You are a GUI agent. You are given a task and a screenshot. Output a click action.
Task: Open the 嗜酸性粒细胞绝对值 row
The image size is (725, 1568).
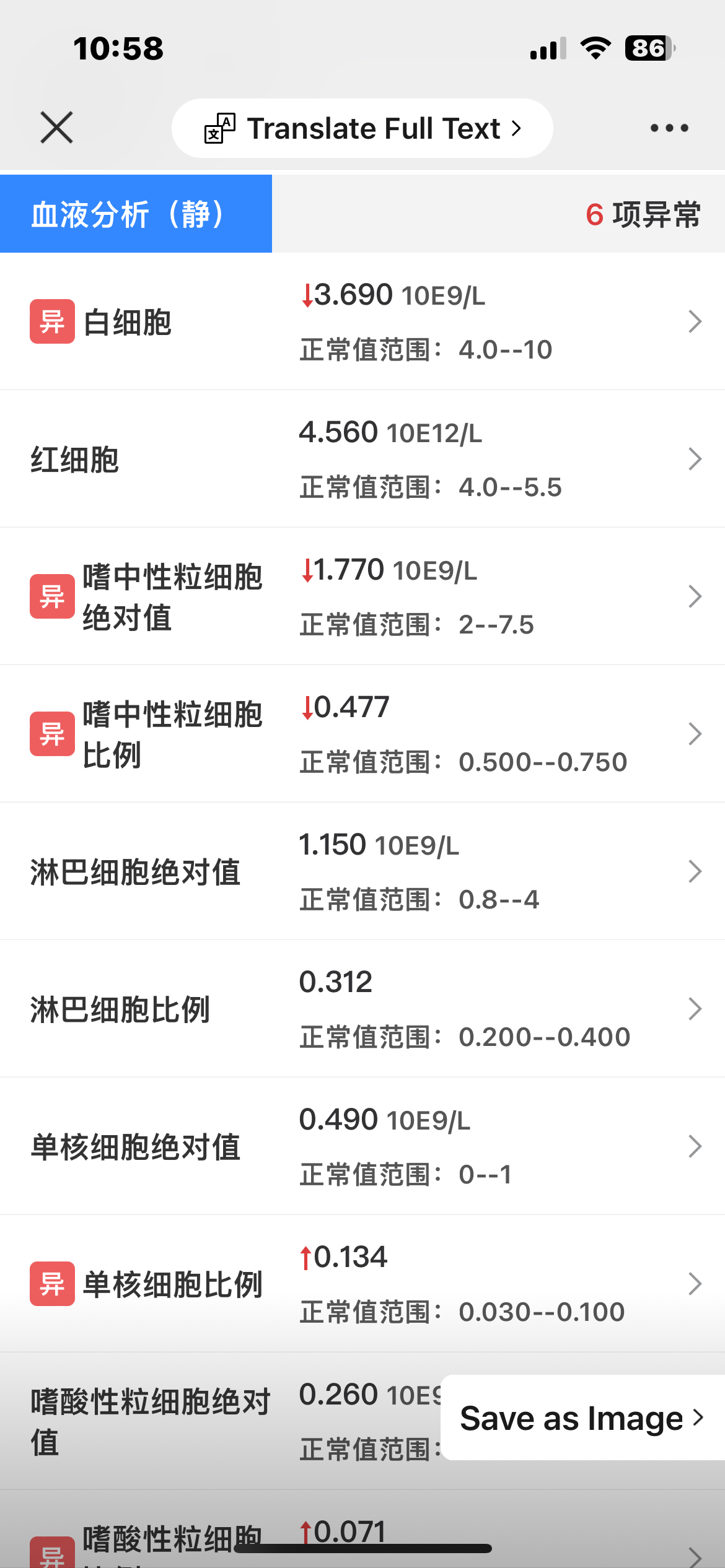point(220,1421)
